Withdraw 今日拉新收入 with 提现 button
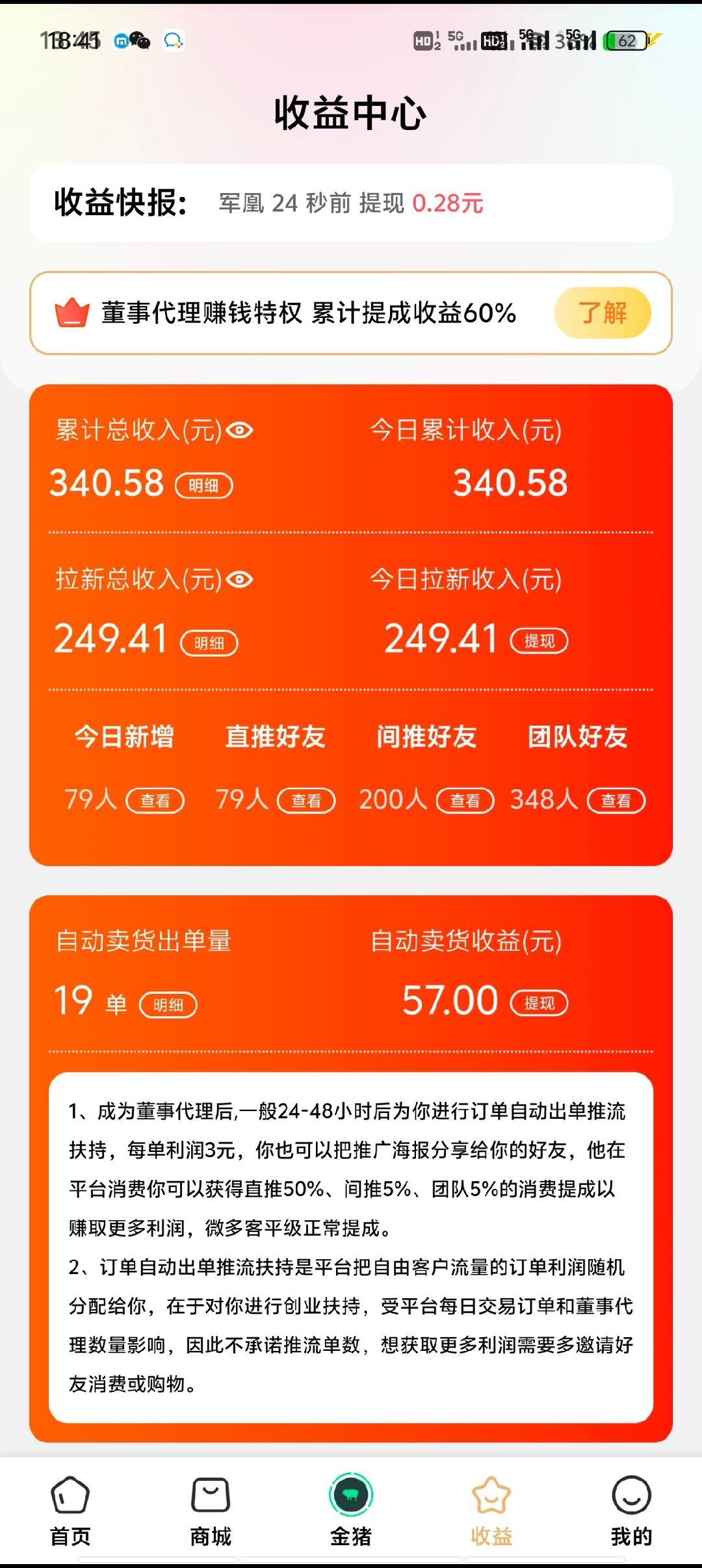 point(539,641)
